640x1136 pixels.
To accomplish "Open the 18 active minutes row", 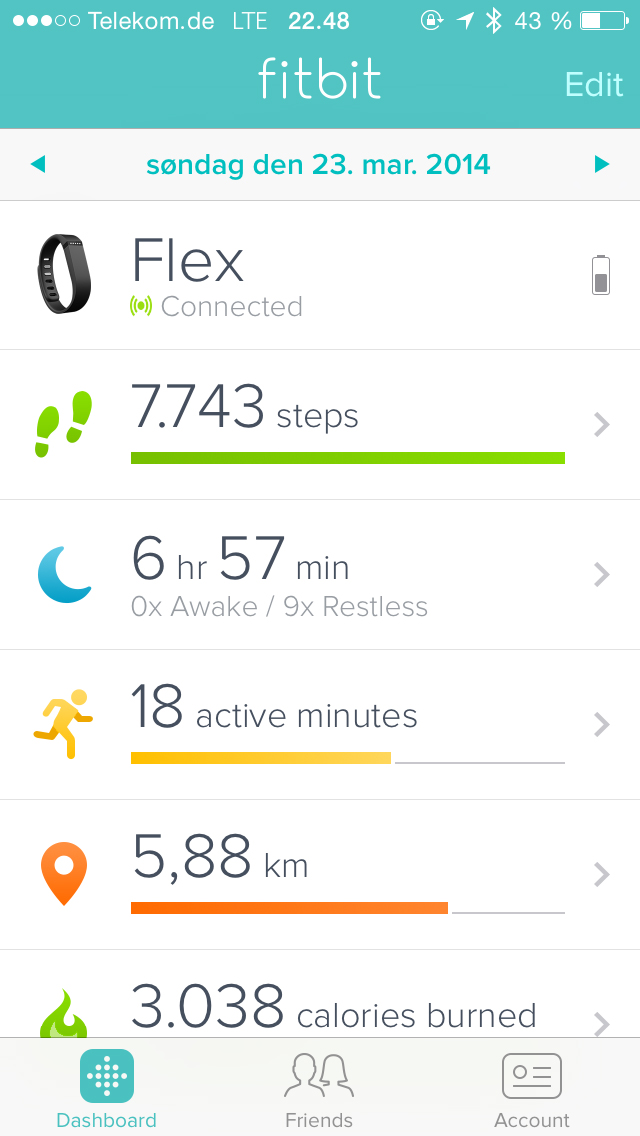I will 320,724.
